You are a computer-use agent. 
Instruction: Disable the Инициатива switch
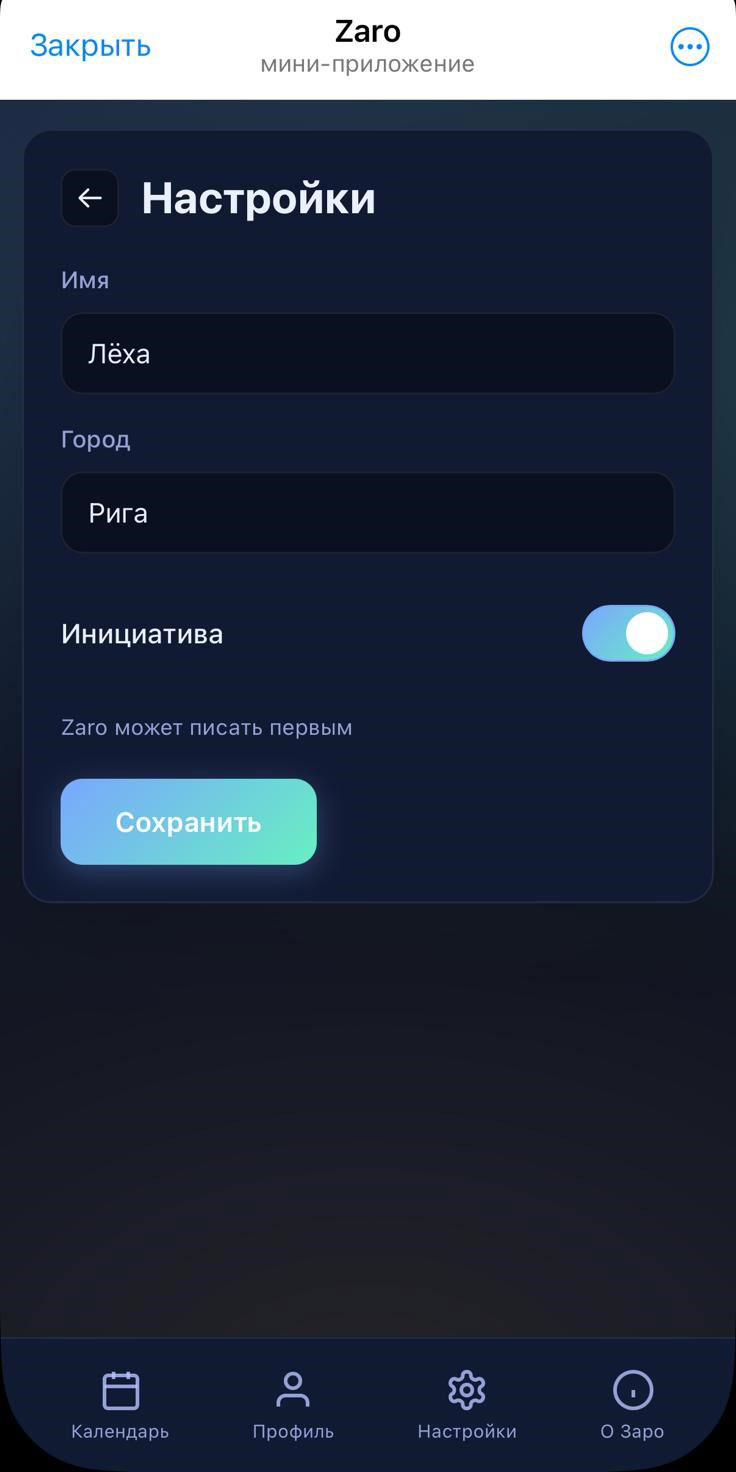click(x=628, y=634)
